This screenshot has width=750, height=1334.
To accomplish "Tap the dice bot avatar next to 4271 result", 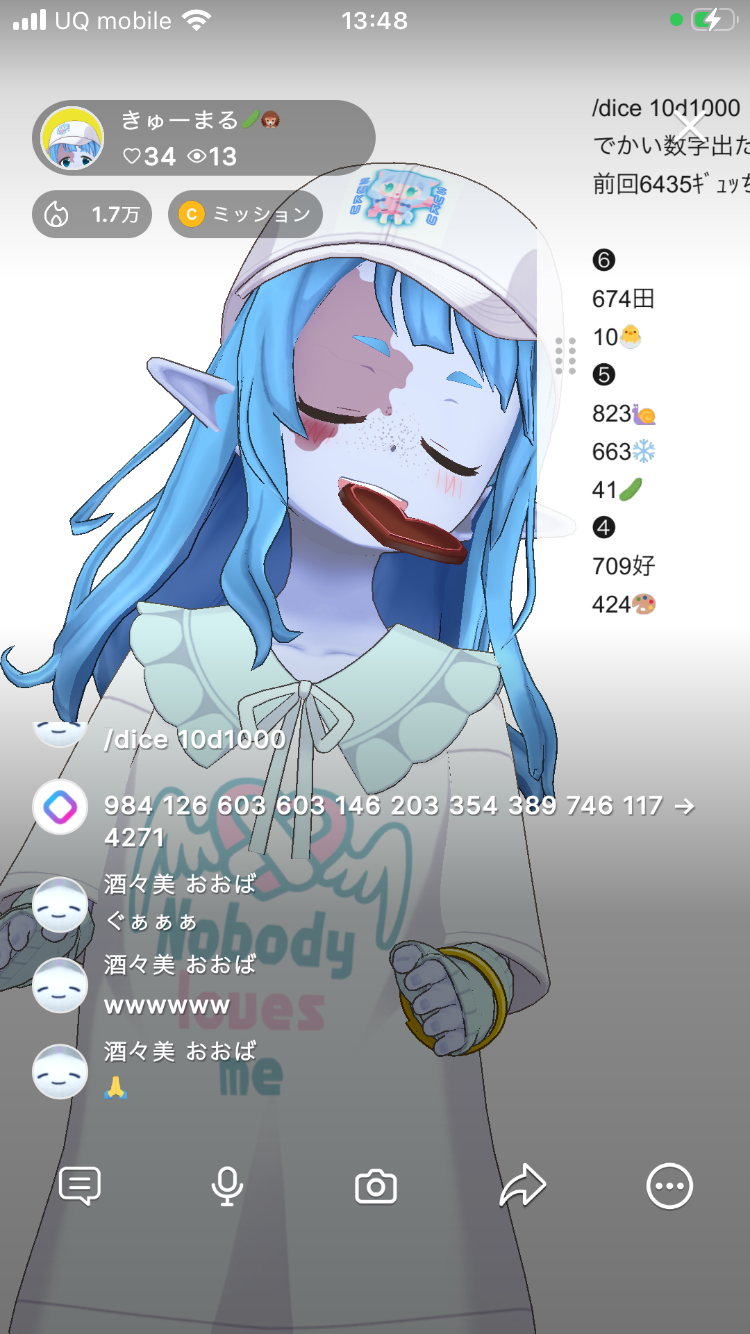I will tap(60, 807).
